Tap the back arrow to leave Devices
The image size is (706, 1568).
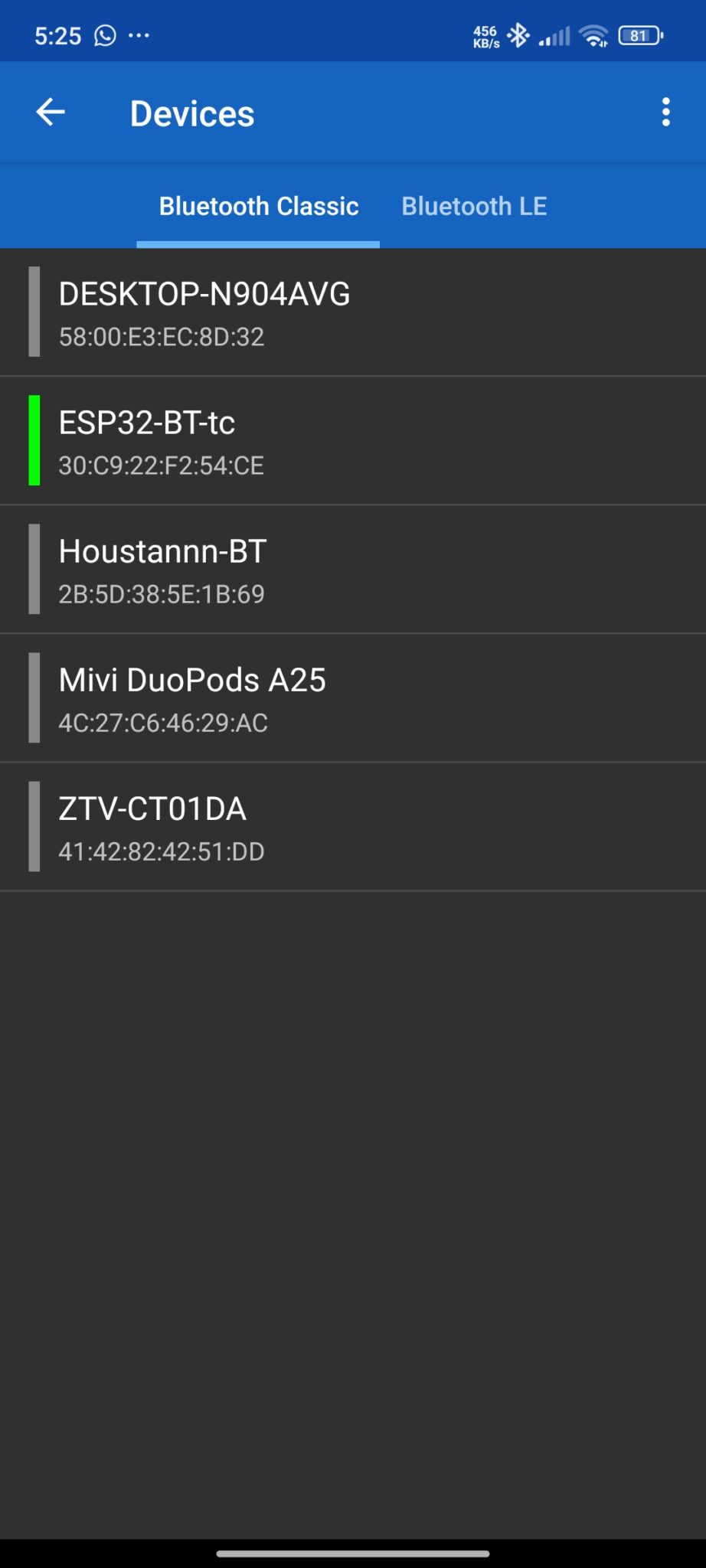[51, 112]
